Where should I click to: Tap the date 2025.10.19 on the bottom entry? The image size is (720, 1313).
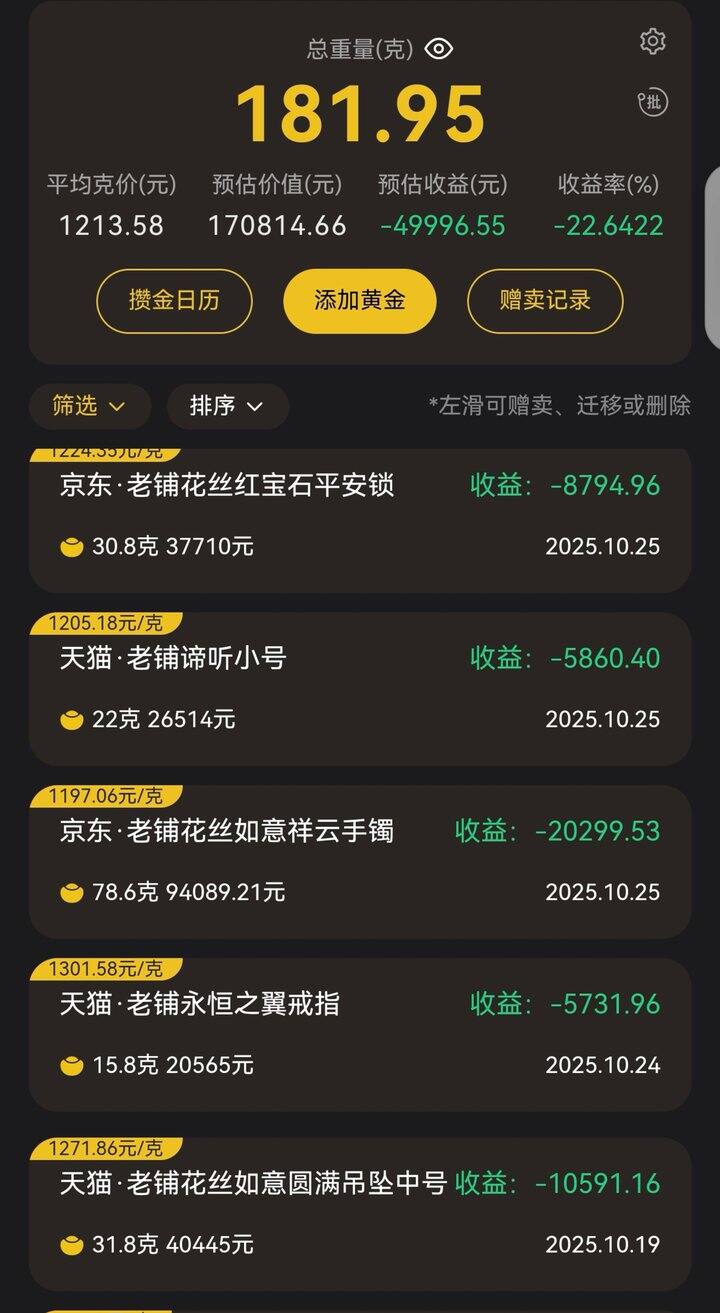click(602, 1245)
